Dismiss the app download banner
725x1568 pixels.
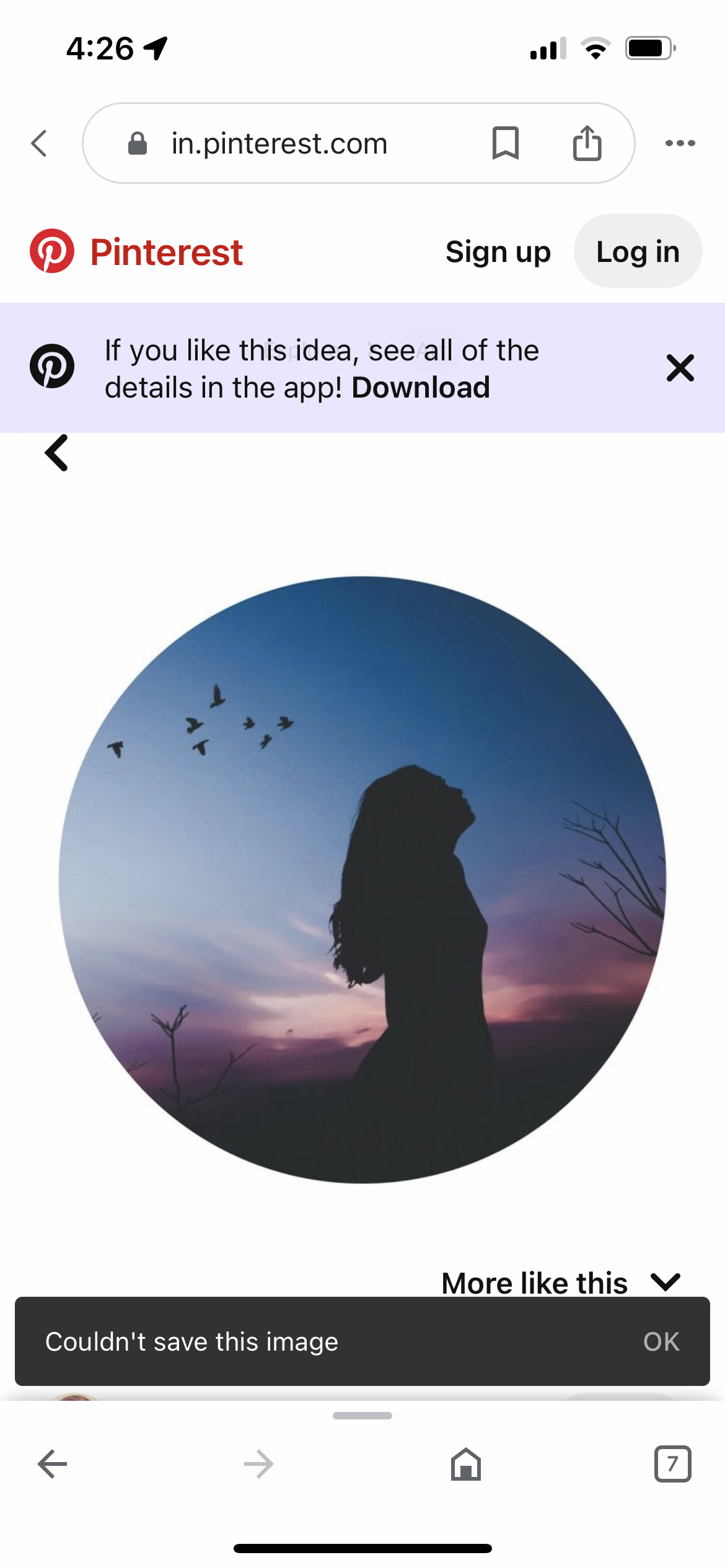click(x=680, y=368)
